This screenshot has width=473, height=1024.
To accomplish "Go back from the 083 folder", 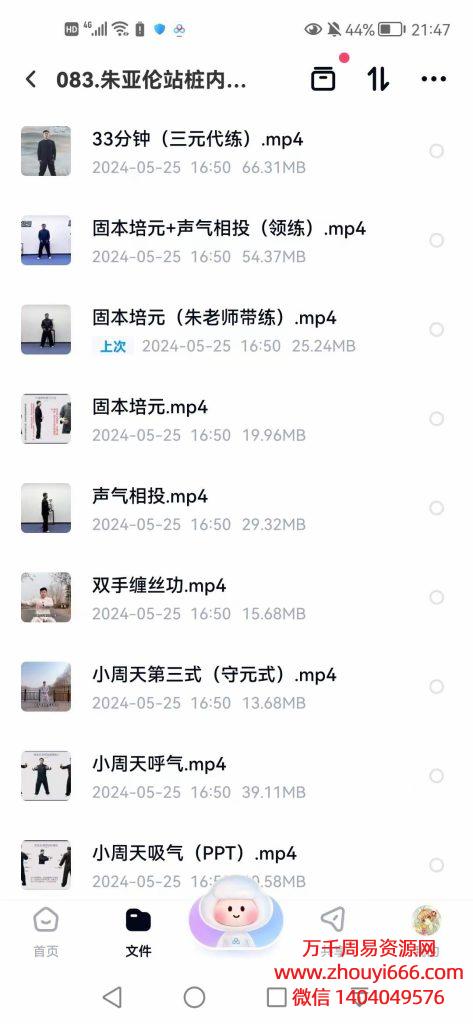I will coord(31,80).
